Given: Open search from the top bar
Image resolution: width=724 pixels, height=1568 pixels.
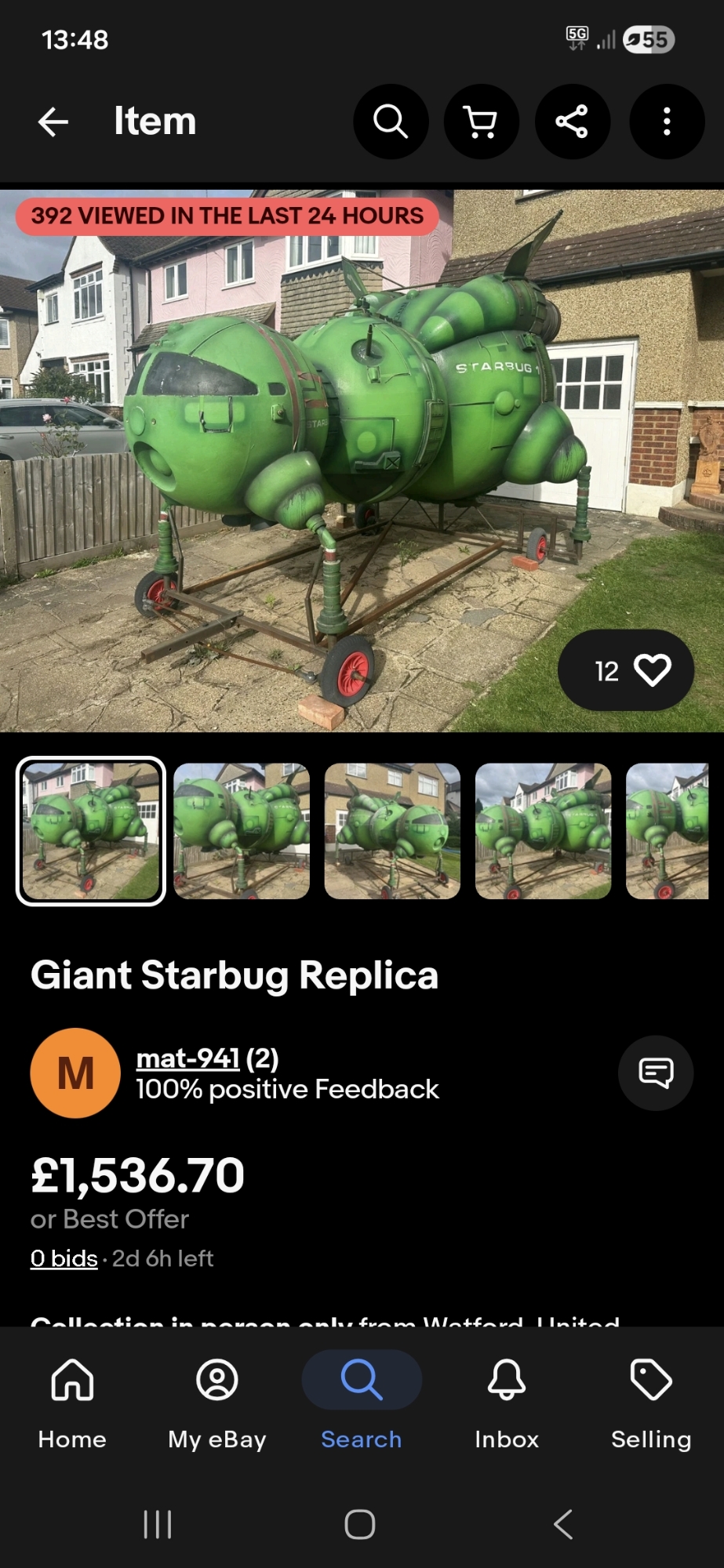Looking at the screenshot, I should click(x=390, y=122).
